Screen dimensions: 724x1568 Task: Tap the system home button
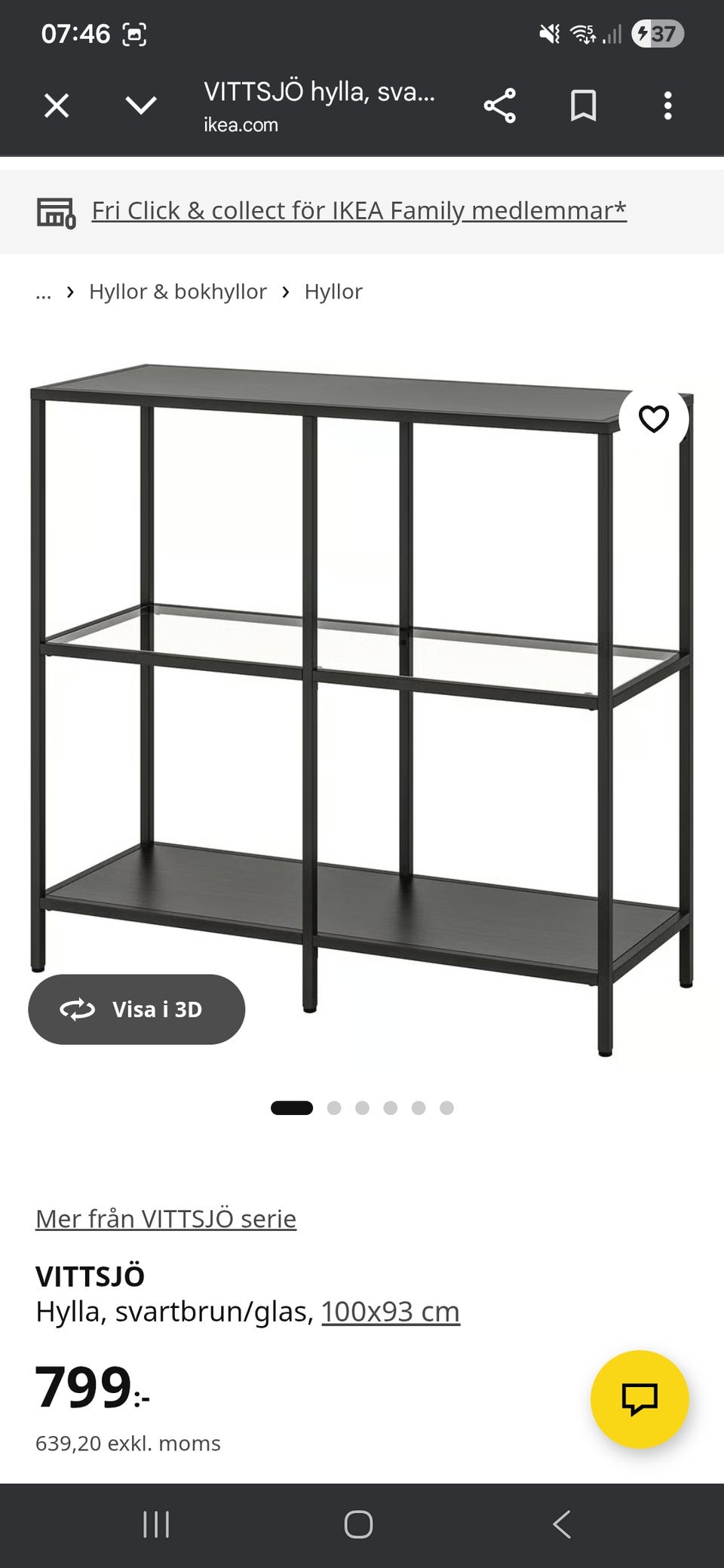358,1524
